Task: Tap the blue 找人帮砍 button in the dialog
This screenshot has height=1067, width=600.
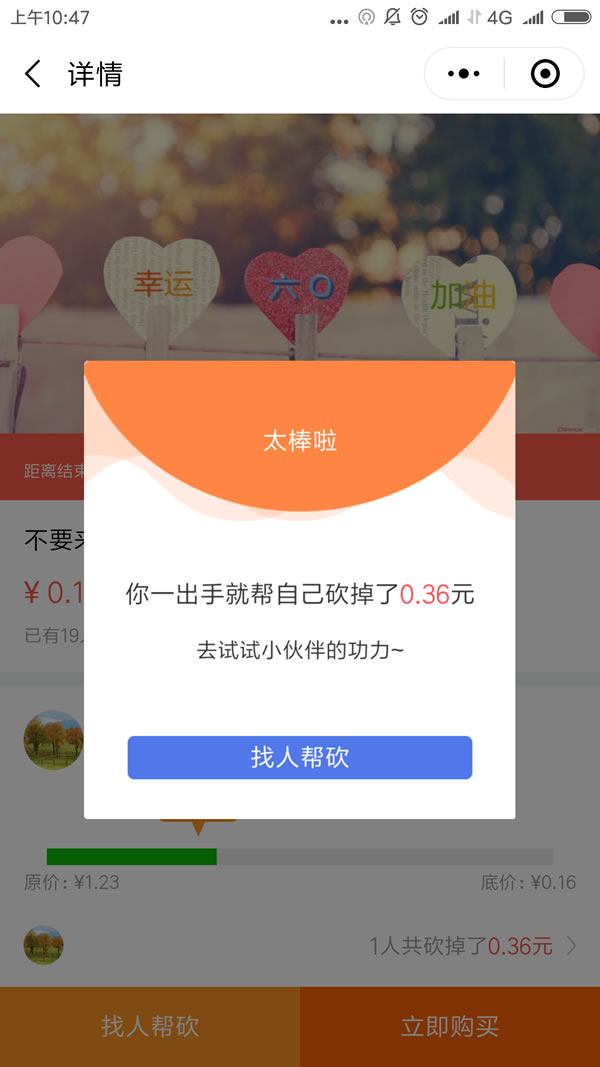Action: point(299,757)
